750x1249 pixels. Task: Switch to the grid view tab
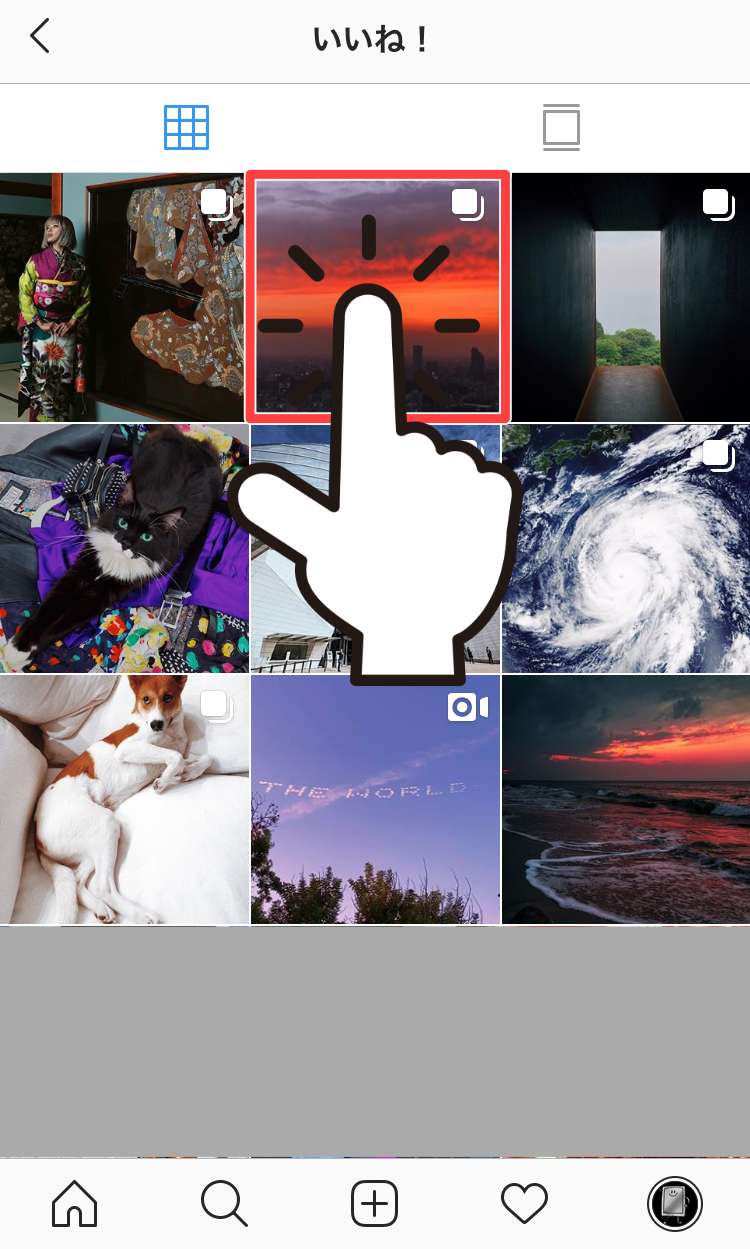pyautogui.click(x=187, y=128)
